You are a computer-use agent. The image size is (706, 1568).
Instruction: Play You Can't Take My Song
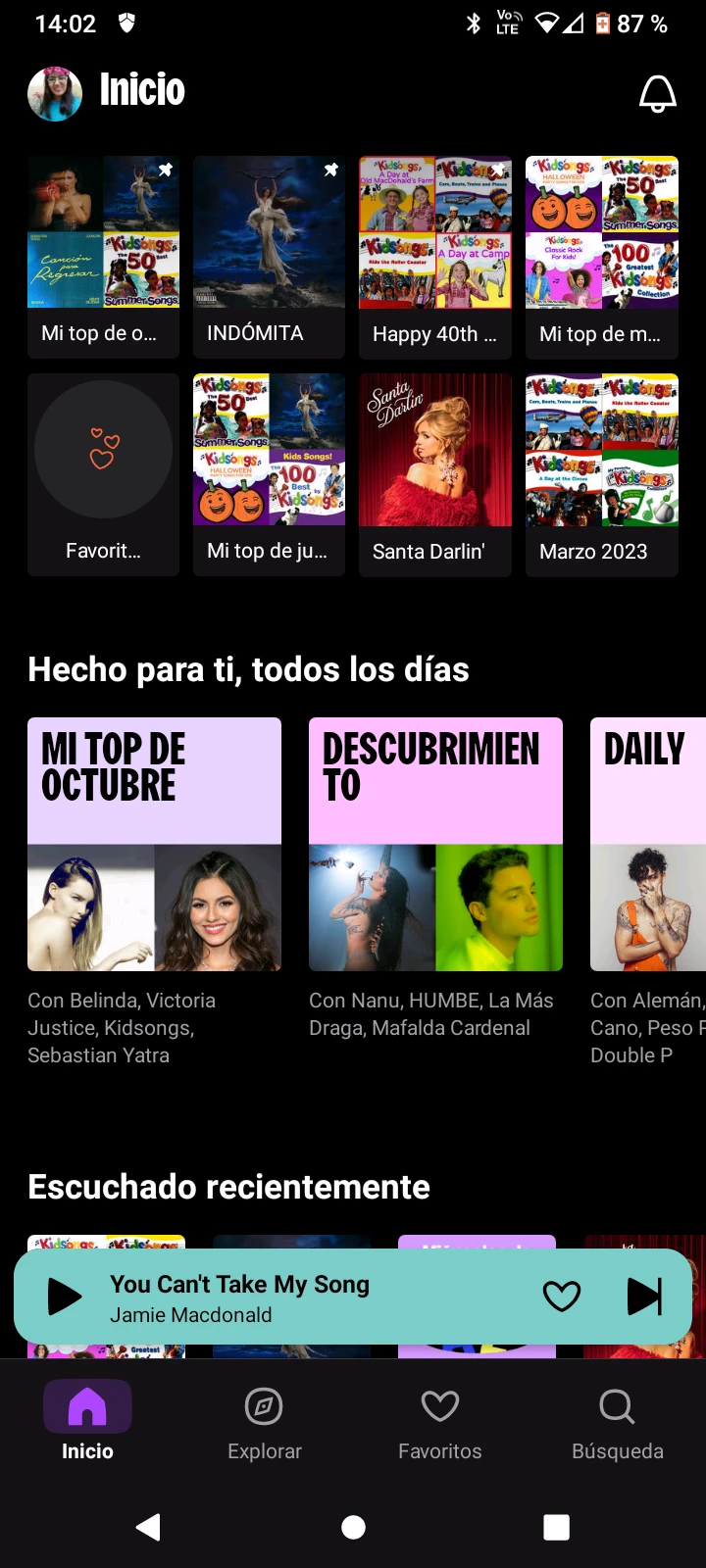point(65,1297)
